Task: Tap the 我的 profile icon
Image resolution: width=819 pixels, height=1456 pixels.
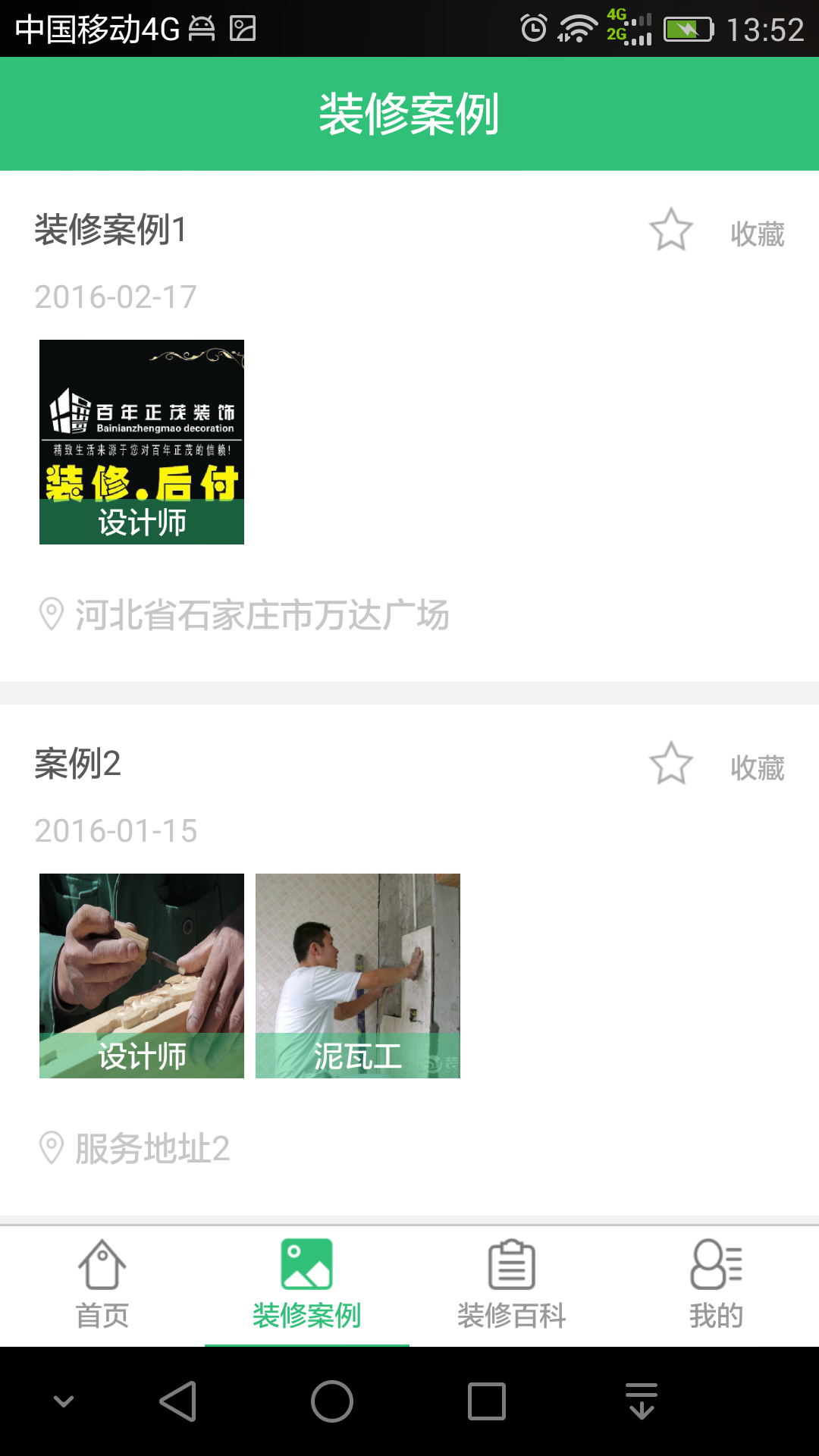Action: 717,1265
